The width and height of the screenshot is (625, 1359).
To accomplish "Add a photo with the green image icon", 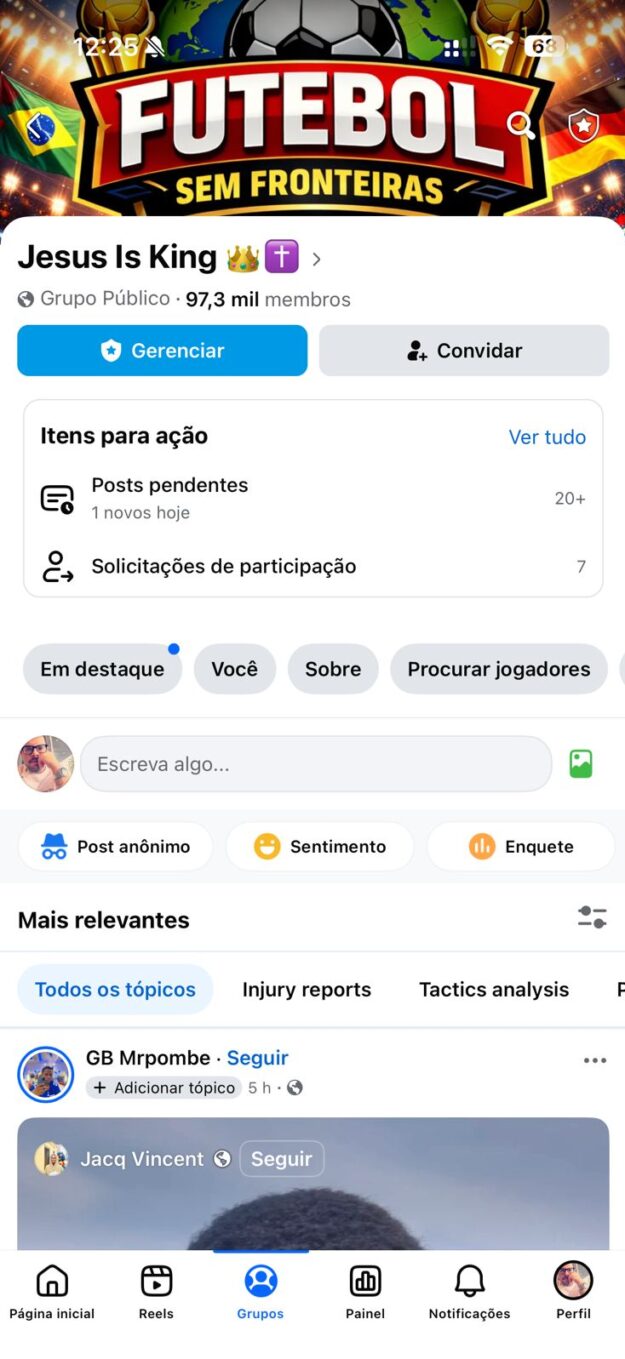I will pos(581,764).
